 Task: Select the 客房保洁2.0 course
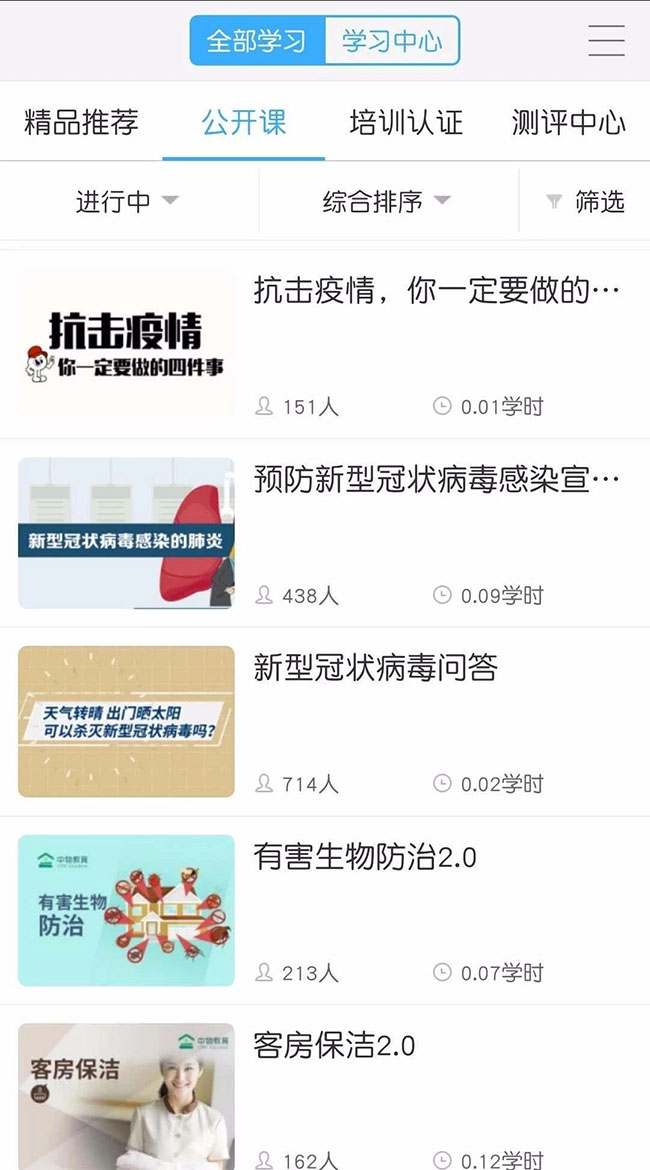[334, 1046]
